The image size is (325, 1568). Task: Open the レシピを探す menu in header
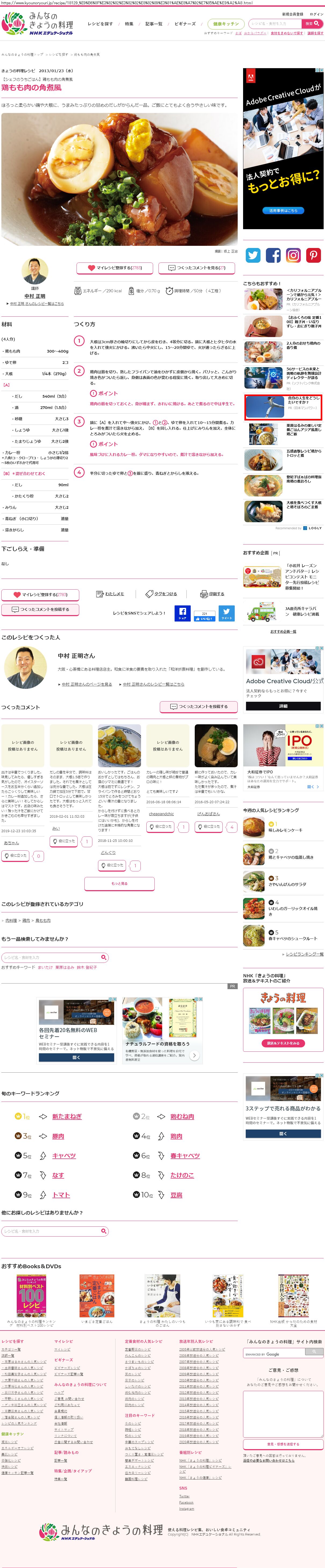pos(100,24)
